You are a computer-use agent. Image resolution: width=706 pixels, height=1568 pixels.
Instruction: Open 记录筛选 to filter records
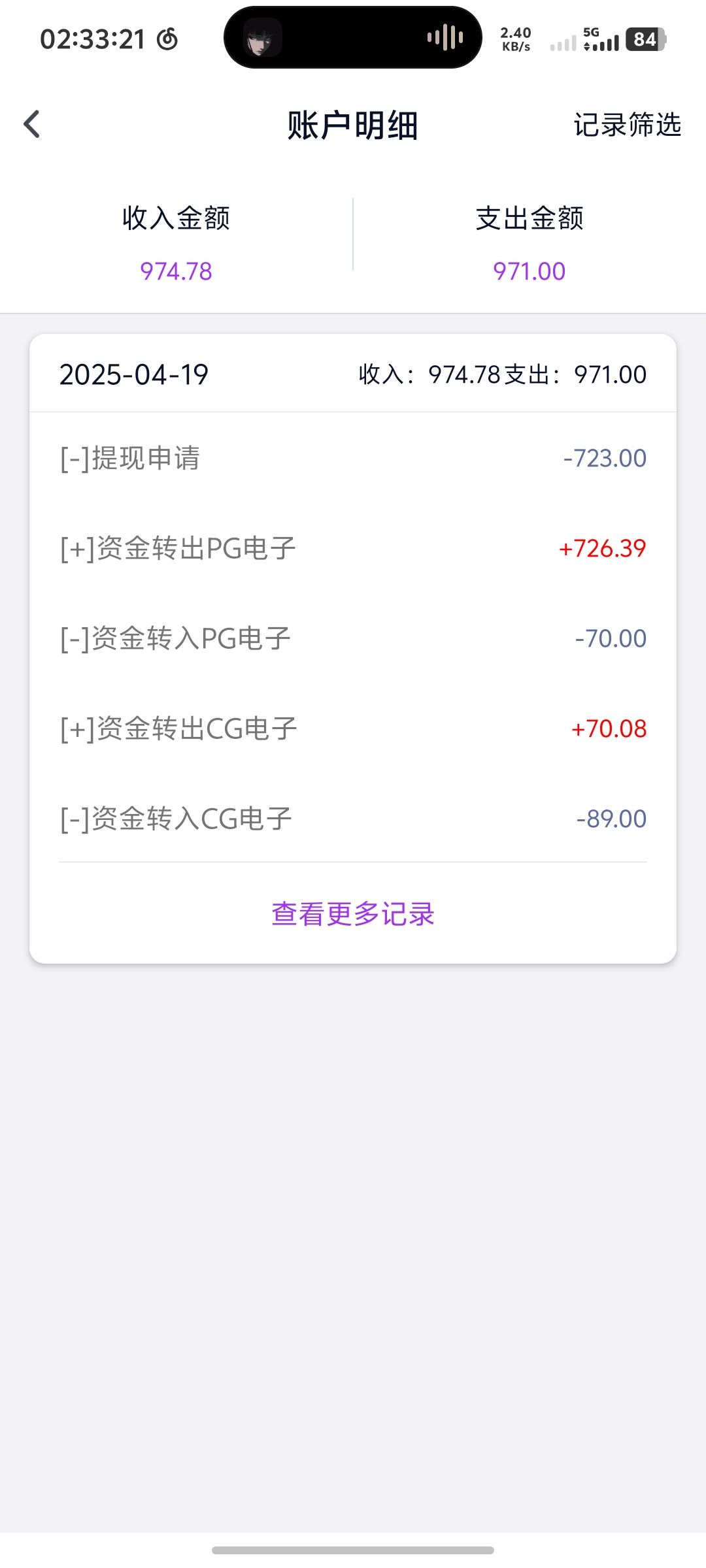(627, 125)
